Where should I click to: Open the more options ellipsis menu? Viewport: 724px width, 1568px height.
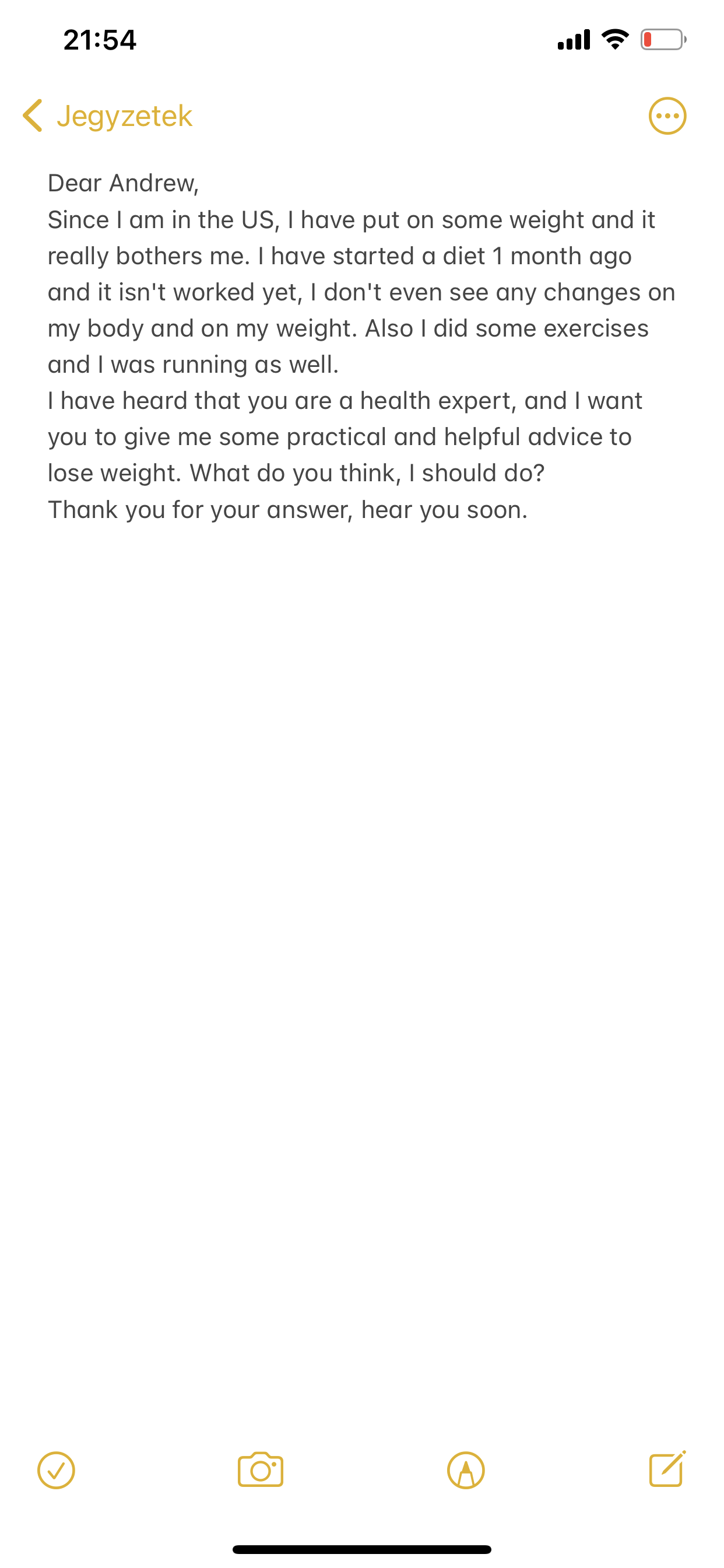(x=667, y=116)
